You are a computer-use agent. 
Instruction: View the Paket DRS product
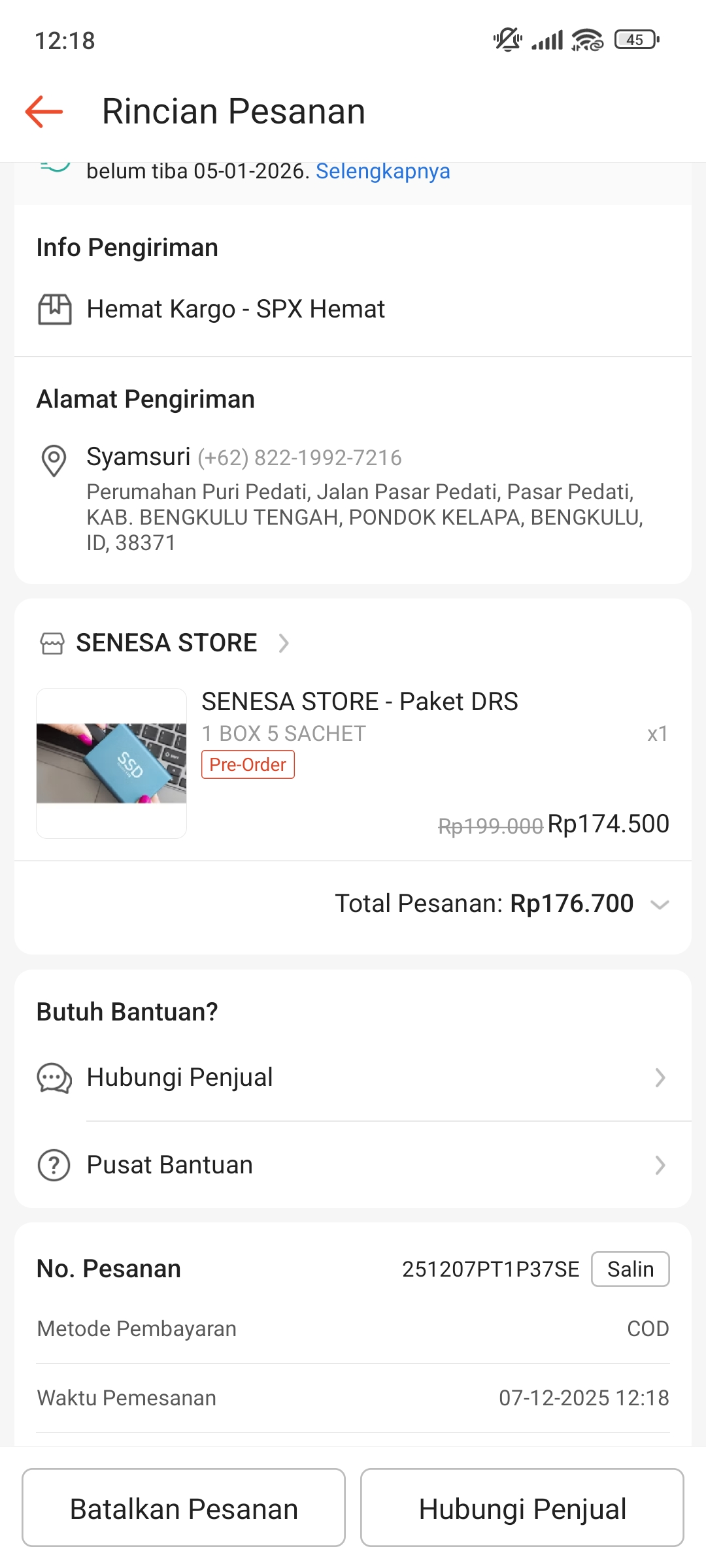coord(360,702)
